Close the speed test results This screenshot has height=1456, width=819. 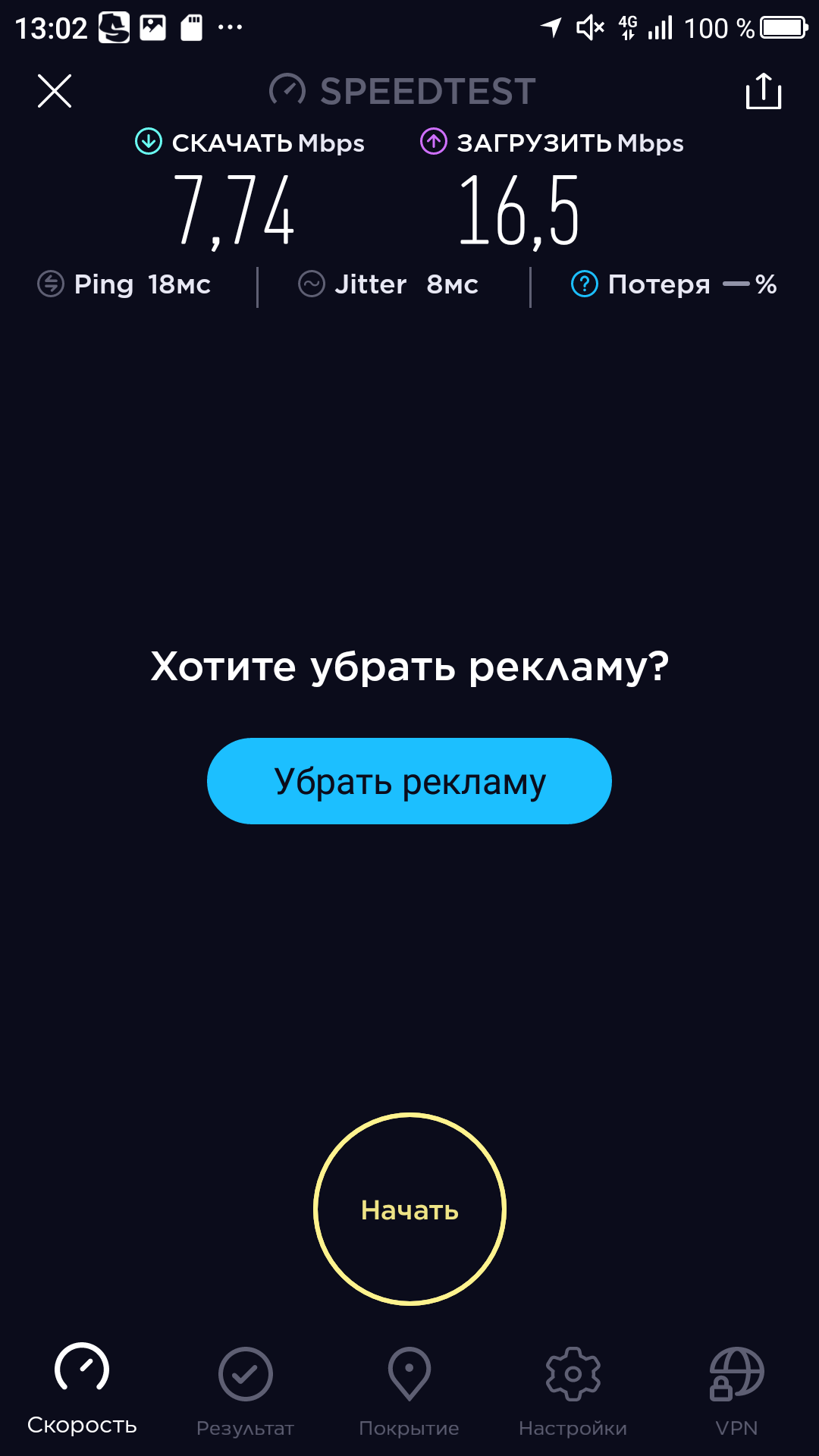(55, 91)
